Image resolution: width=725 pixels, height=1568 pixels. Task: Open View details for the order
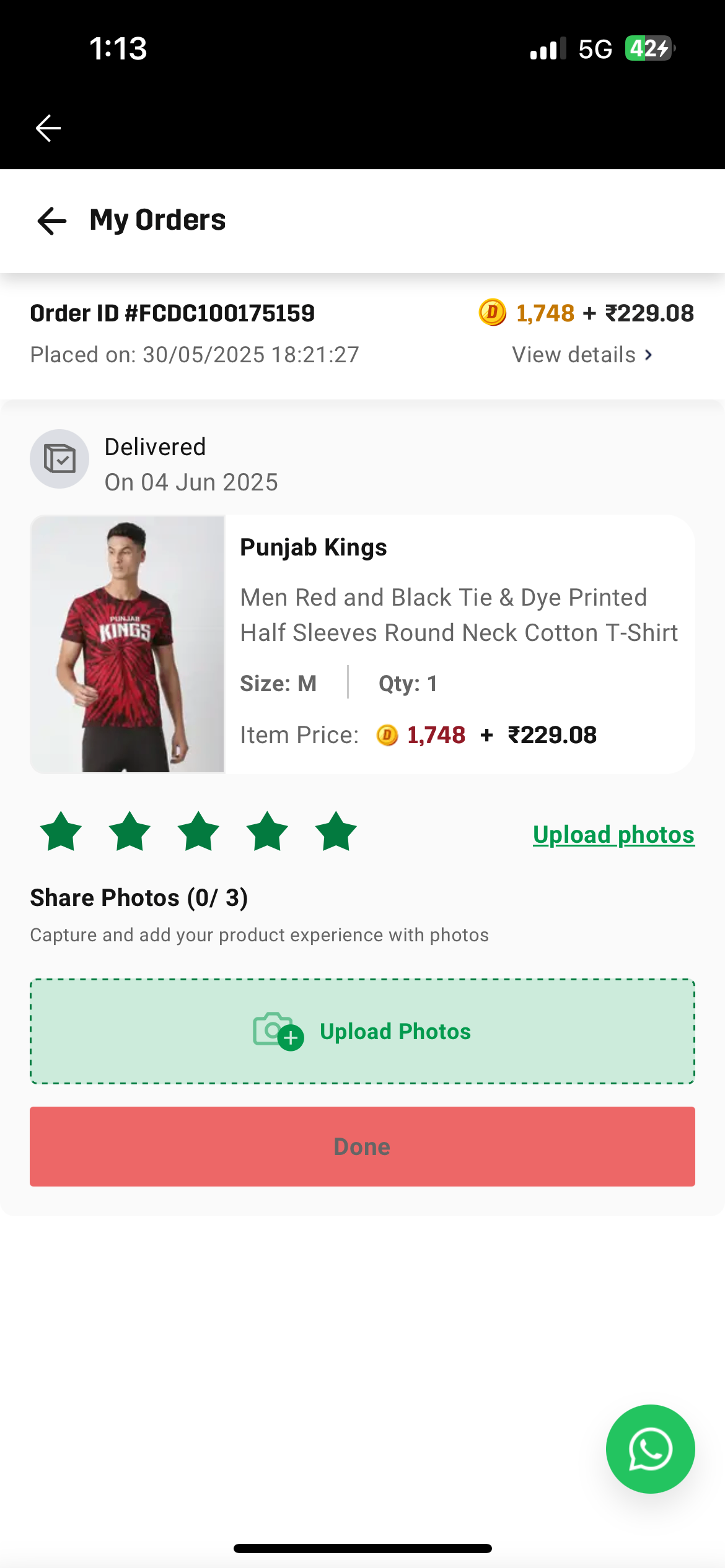582,355
